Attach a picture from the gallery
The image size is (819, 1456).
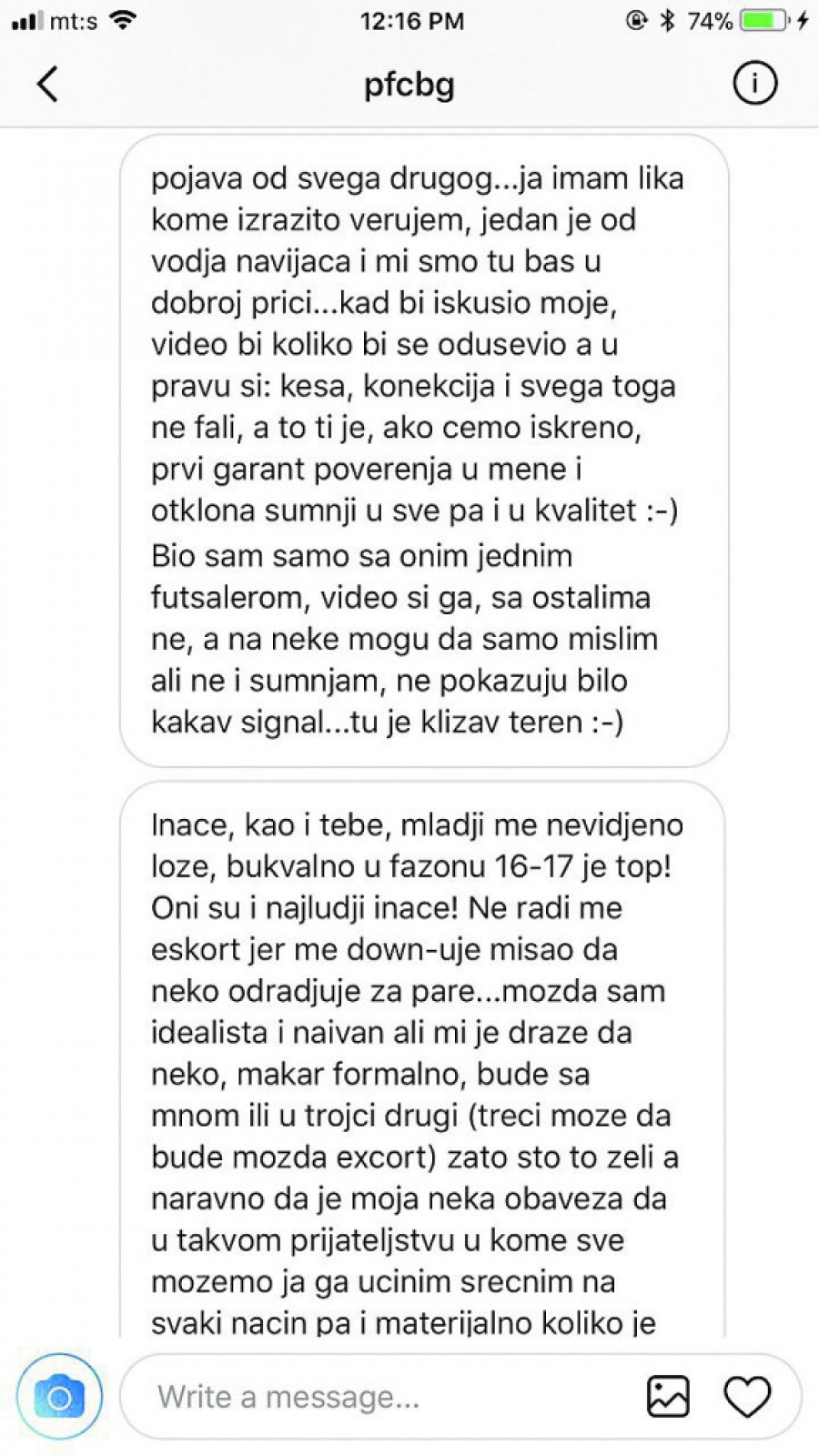tap(668, 1397)
